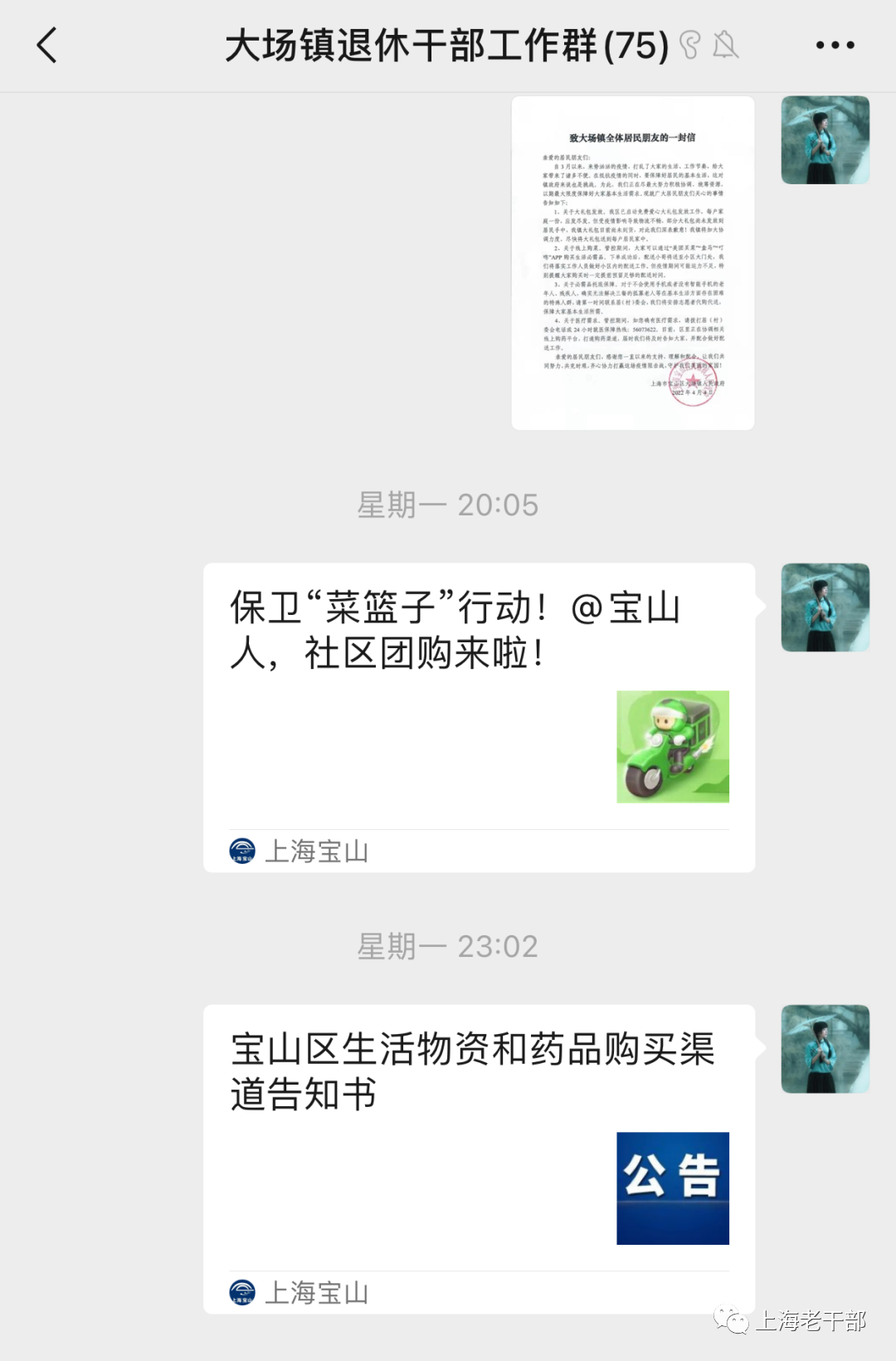Tap sender avatar next to 菜篮子 article
This screenshot has width=896, height=1361.
825,607
